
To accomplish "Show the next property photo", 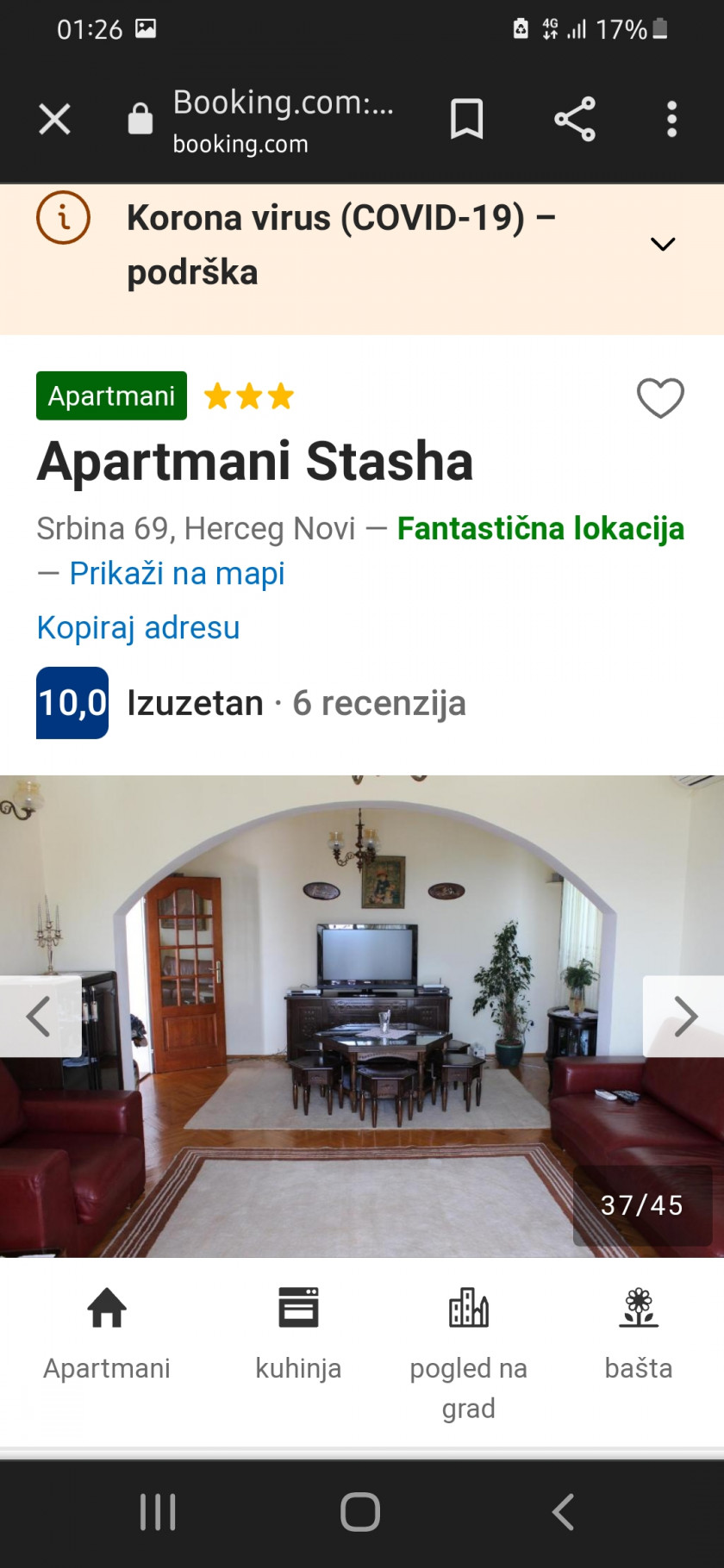I will 684,1017.
